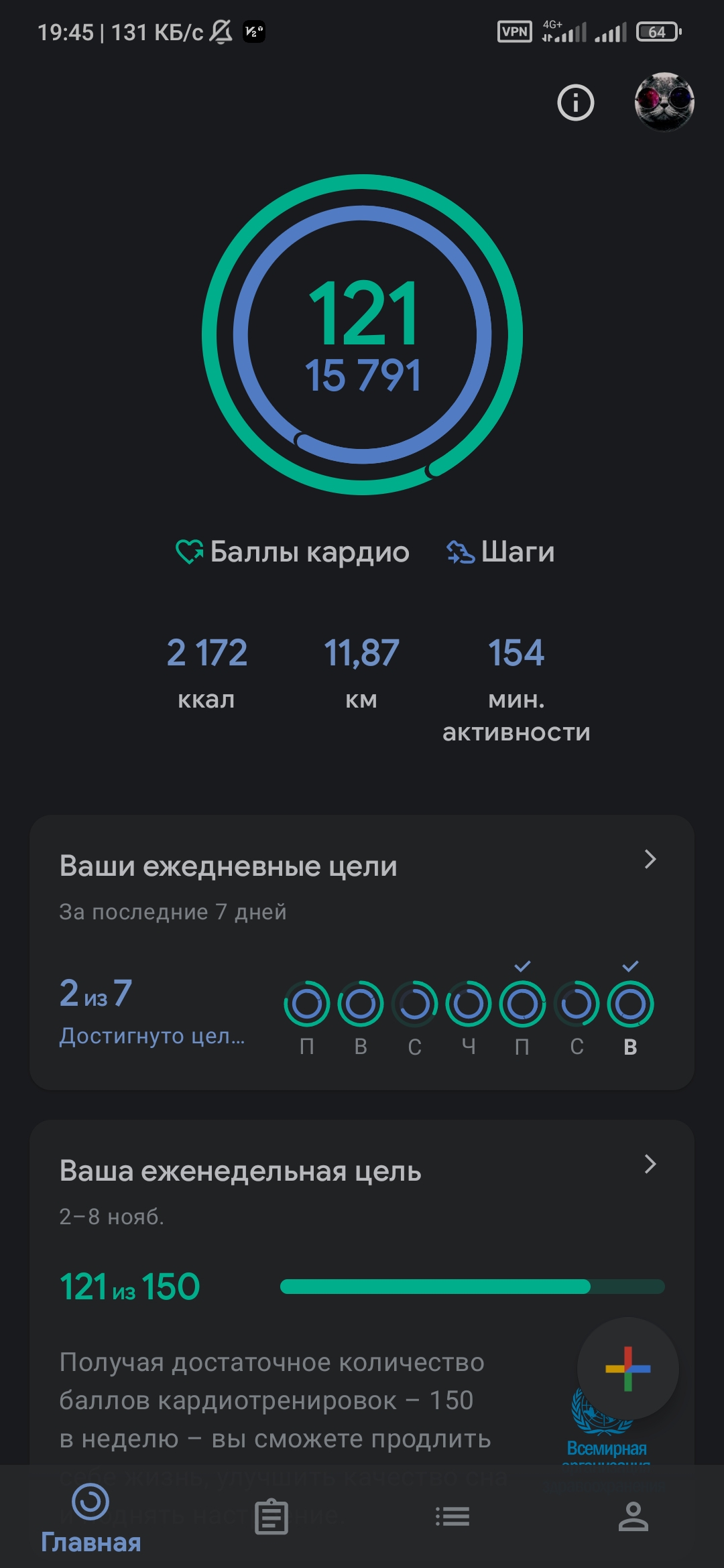
Task: View the 11,87 км distance stat
Action: [361, 671]
